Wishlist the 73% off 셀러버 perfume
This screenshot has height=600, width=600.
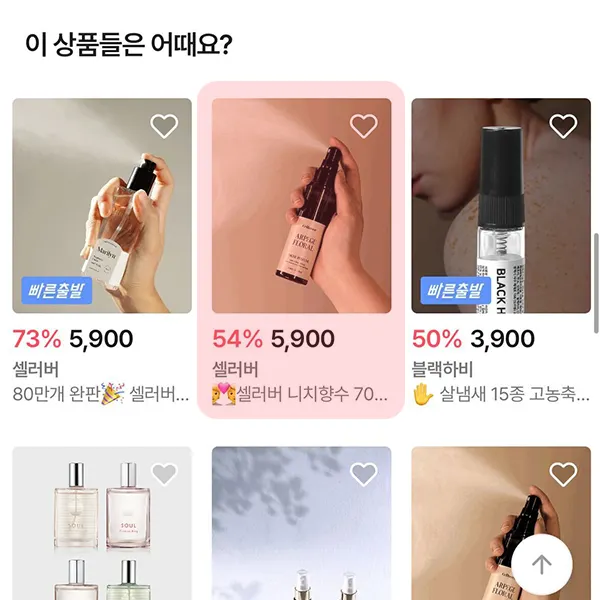pyautogui.click(x=164, y=126)
